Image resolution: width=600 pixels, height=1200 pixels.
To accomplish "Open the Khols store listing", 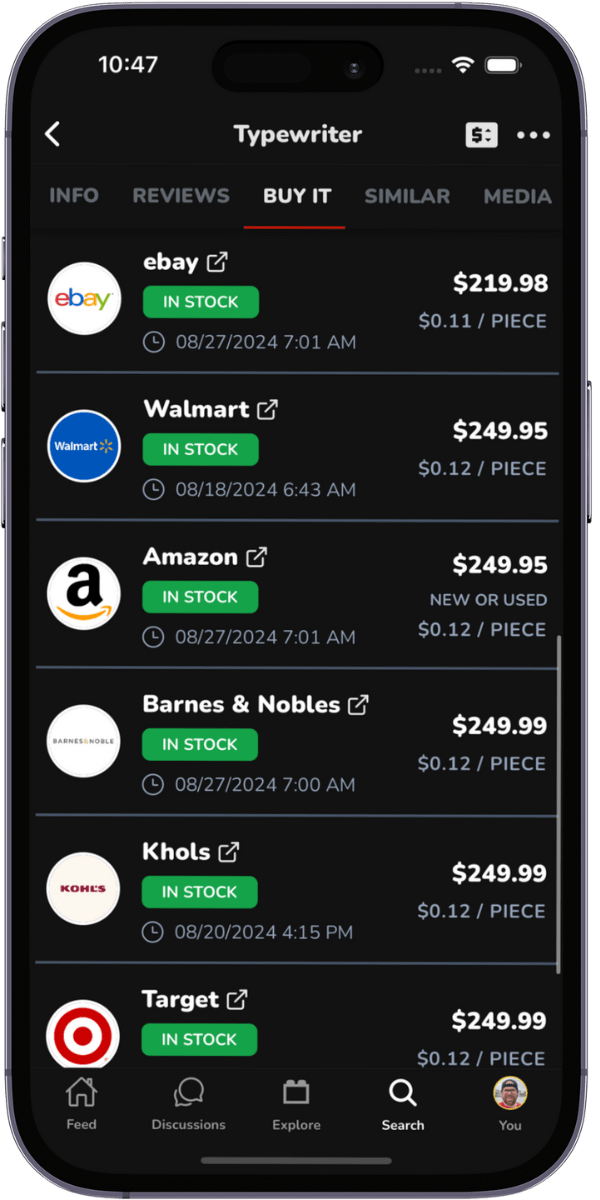I will 190,852.
